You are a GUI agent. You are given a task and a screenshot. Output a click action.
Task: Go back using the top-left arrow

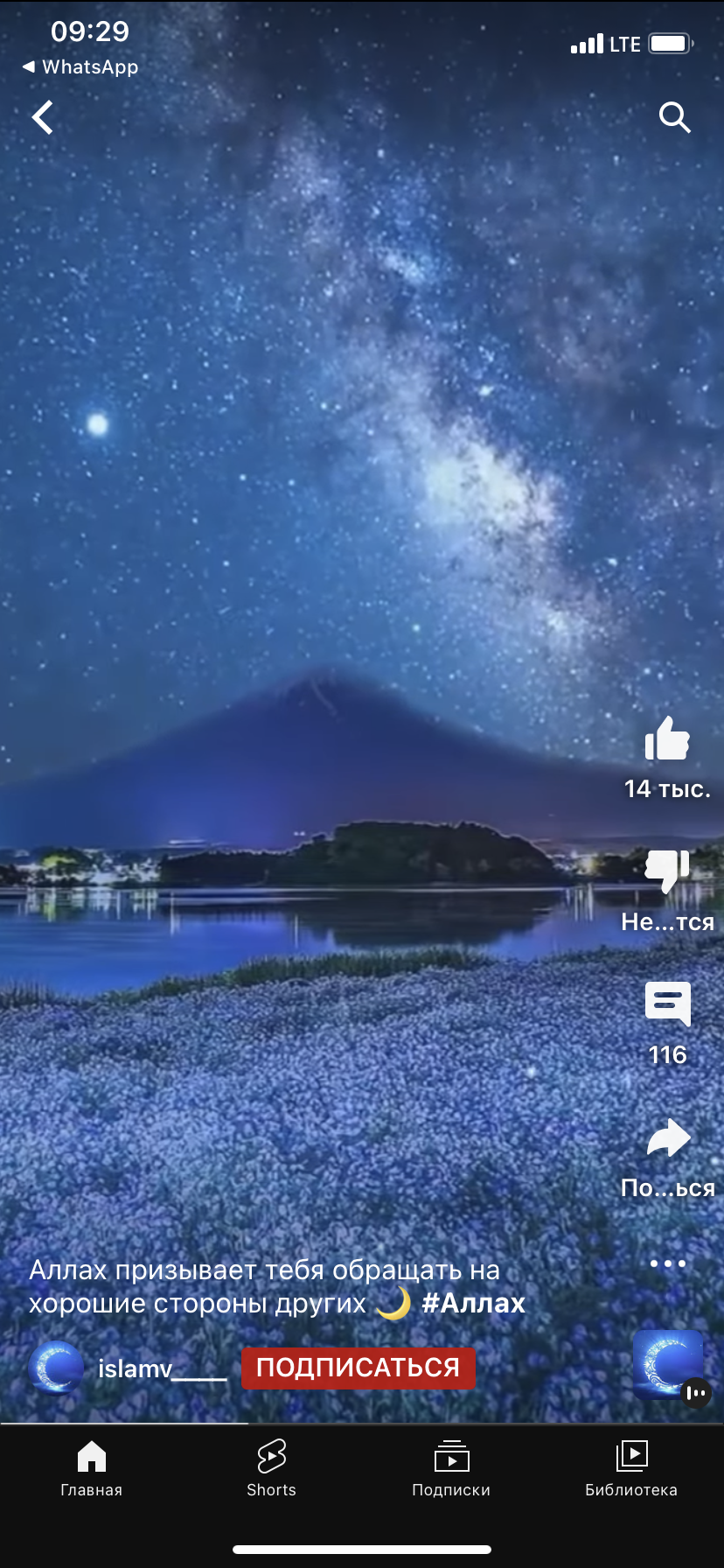tap(42, 117)
